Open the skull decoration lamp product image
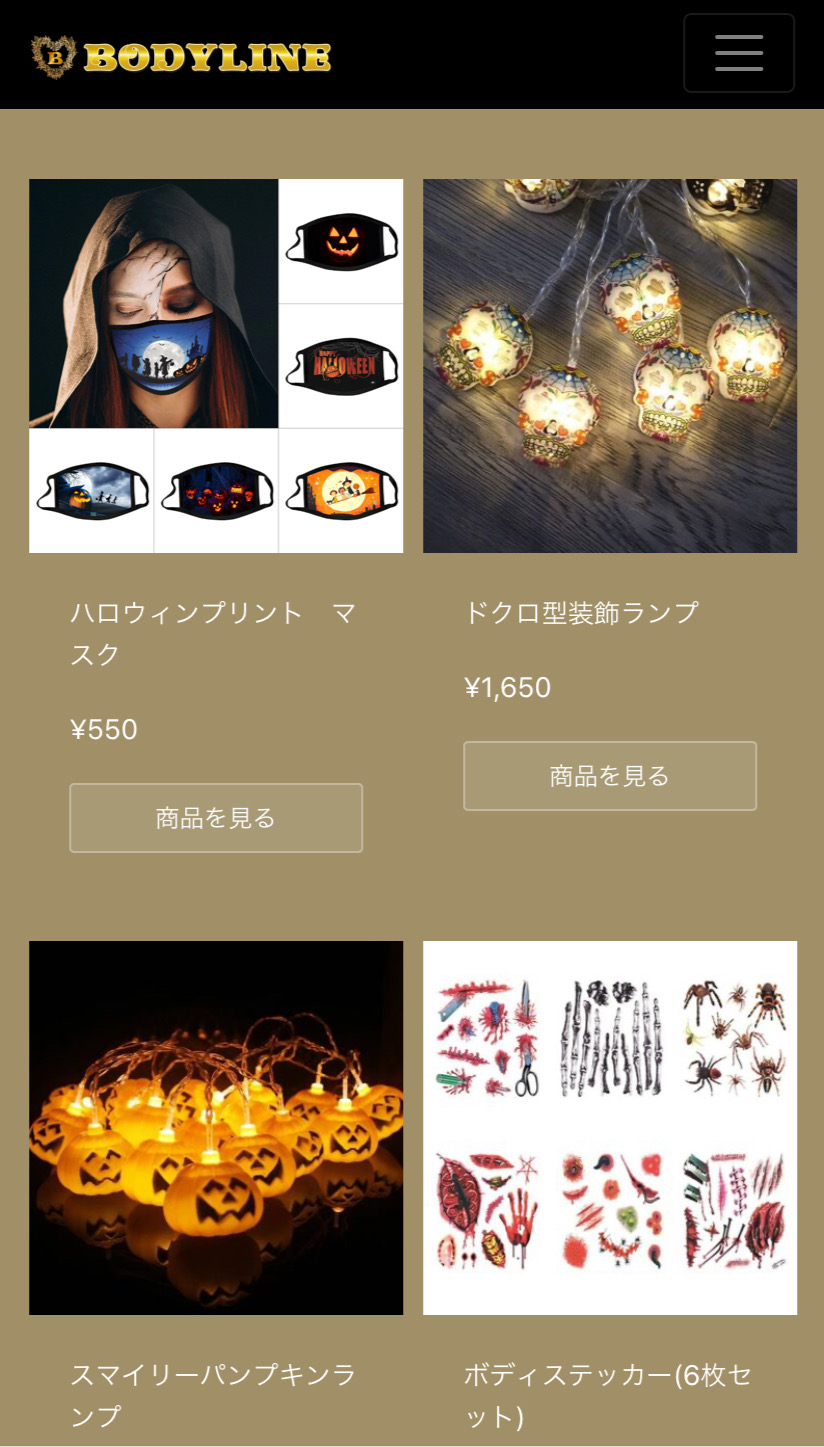The height and width of the screenshot is (1447, 824). pos(610,366)
